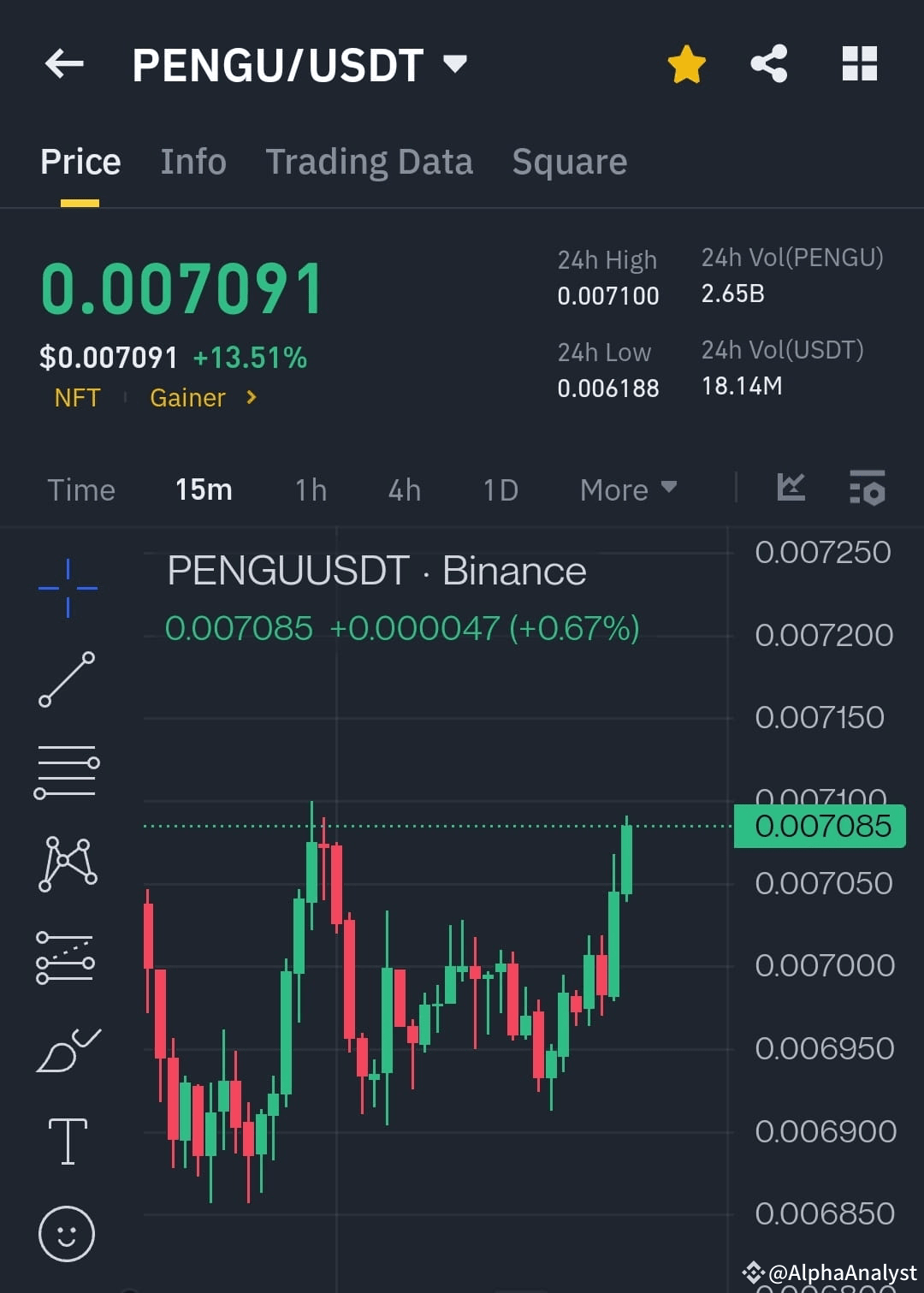Open the apps grid icon
924x1293 pixels.
(860, 63)
